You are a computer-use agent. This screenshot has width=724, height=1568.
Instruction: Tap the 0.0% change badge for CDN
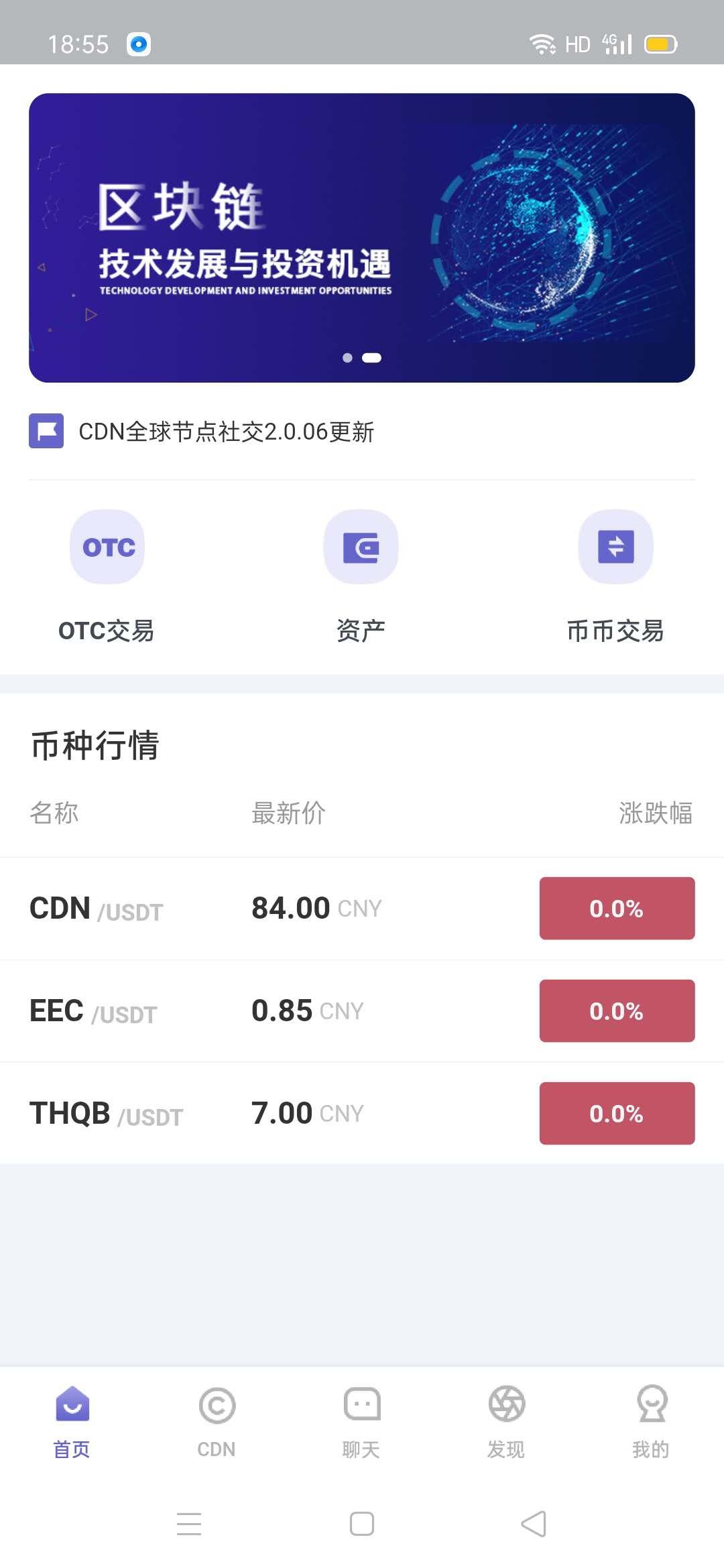click(x=616, y=909)
